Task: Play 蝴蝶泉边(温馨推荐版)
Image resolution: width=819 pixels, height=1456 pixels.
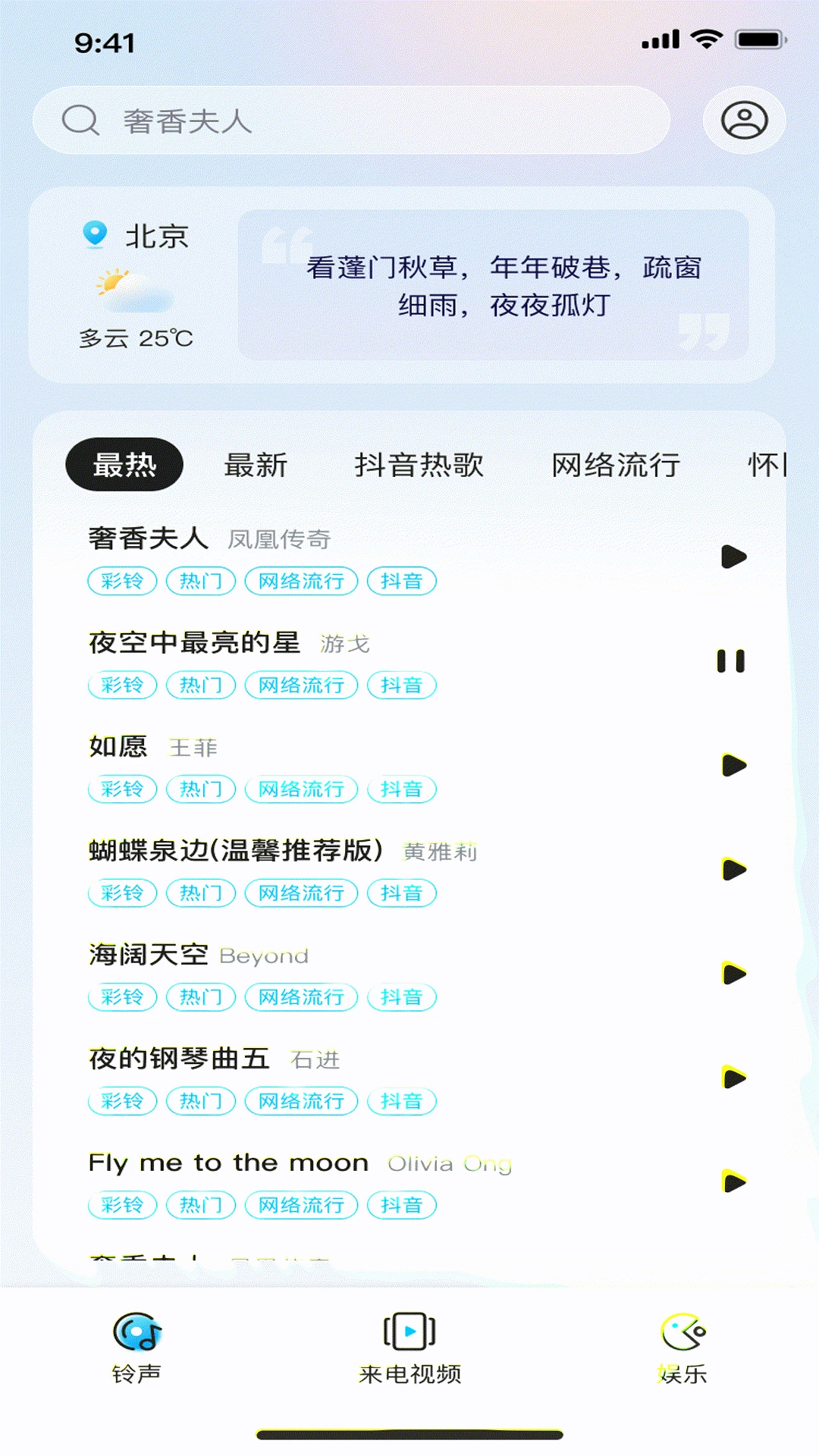Action: pyautogui.click(x=733, y=869)
